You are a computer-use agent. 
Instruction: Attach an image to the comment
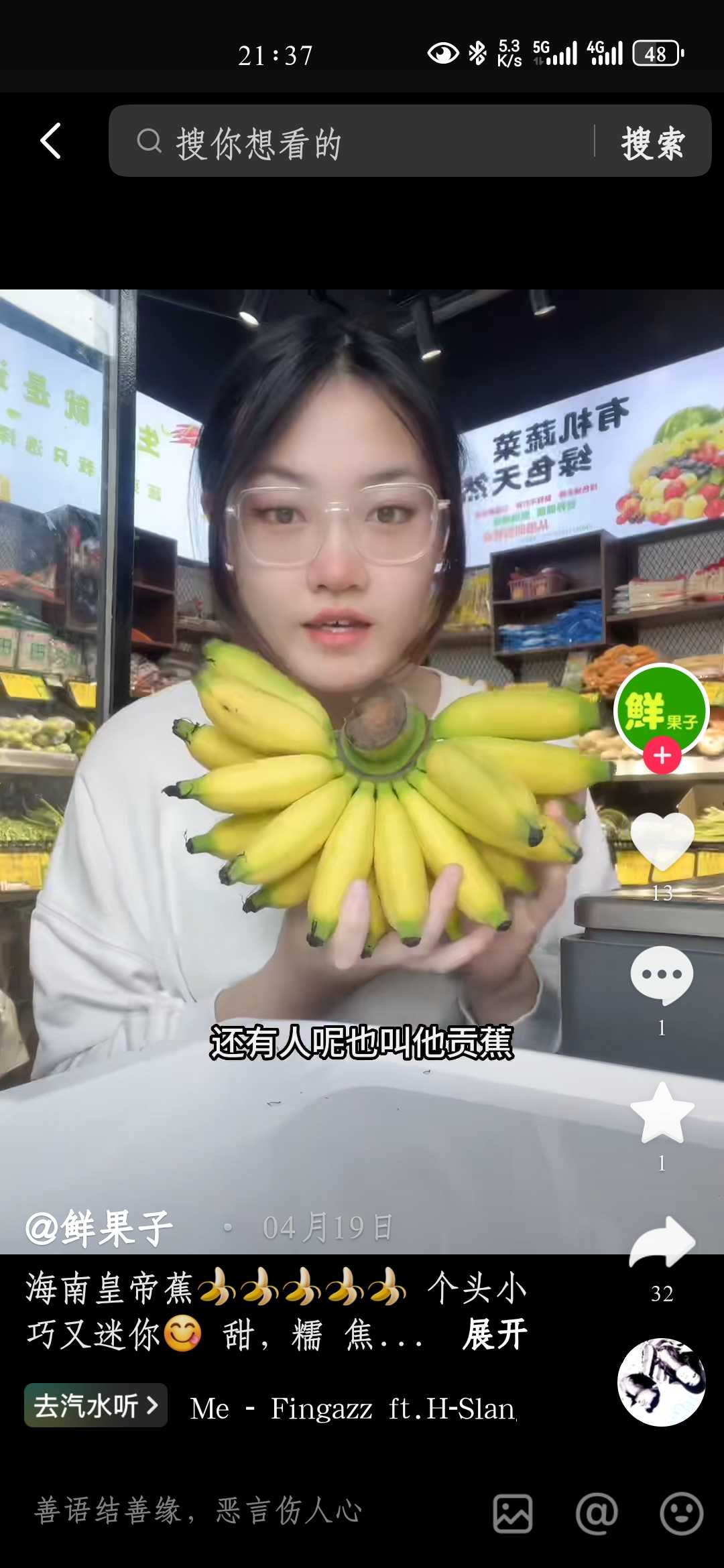coord(513,1513)
